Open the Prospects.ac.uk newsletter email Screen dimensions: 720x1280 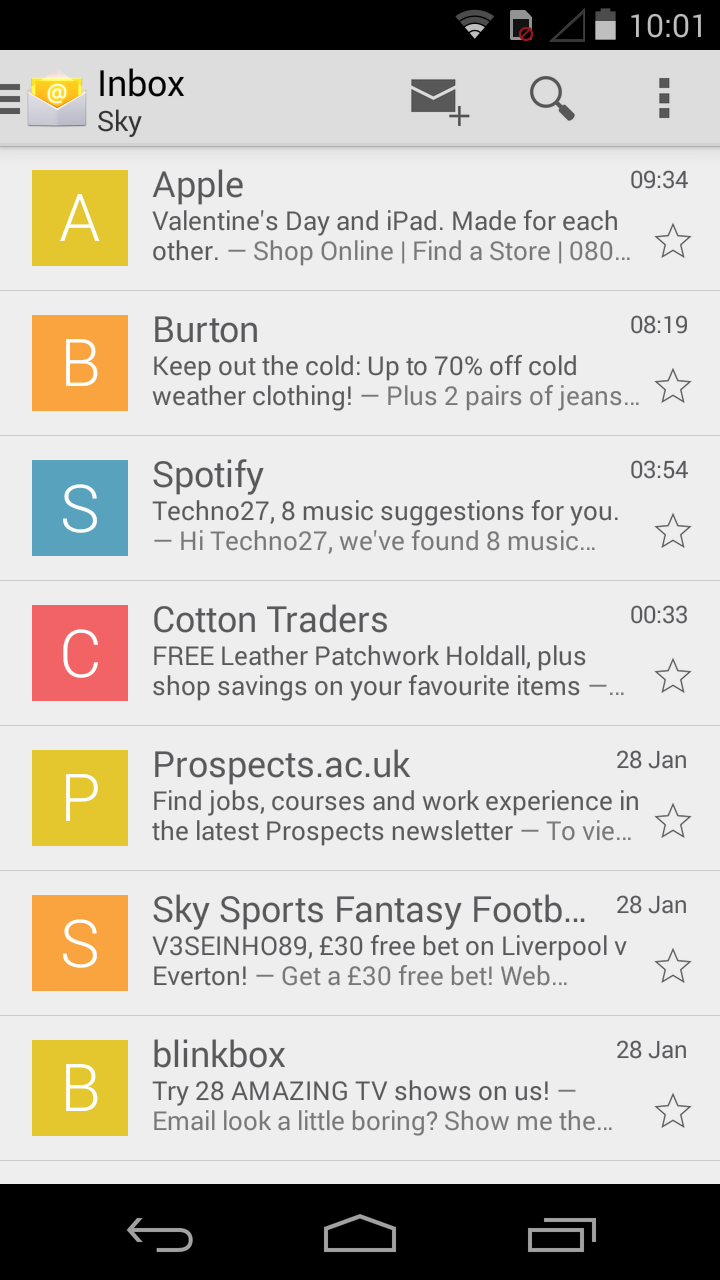pos(390,799)
